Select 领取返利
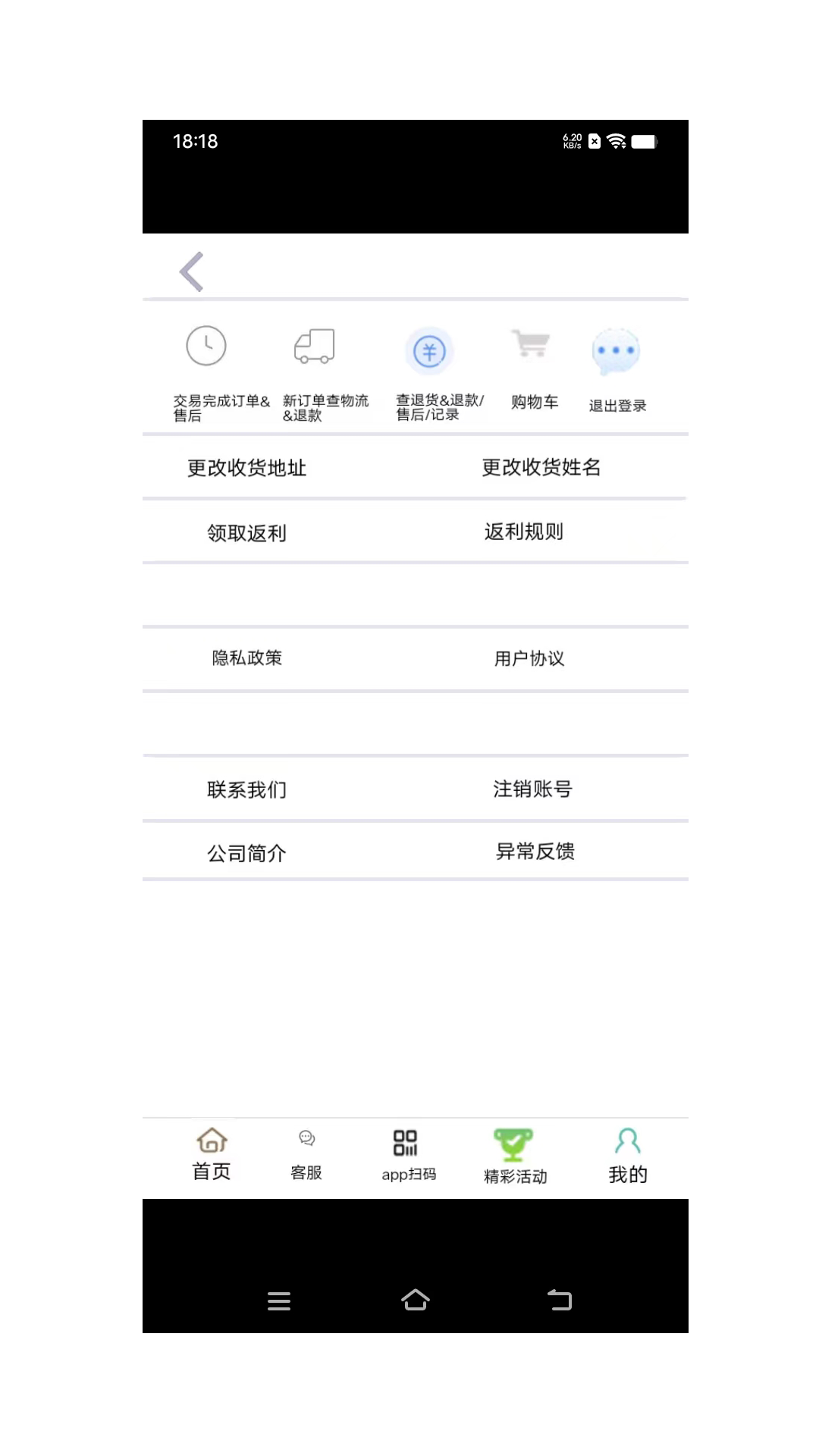819x1456 pixels. 247,533
